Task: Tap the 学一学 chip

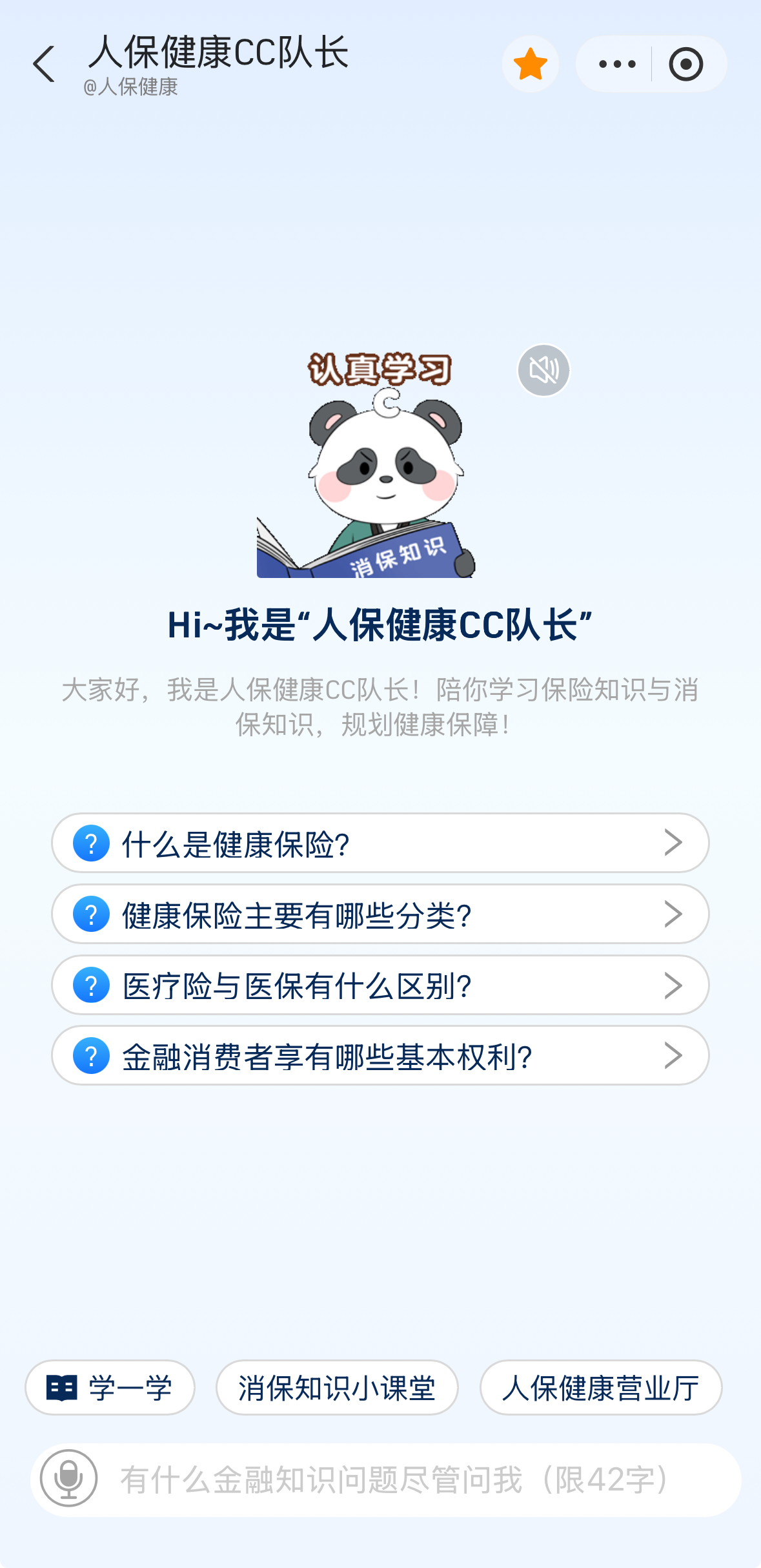Action: [x=110, y=1387]
